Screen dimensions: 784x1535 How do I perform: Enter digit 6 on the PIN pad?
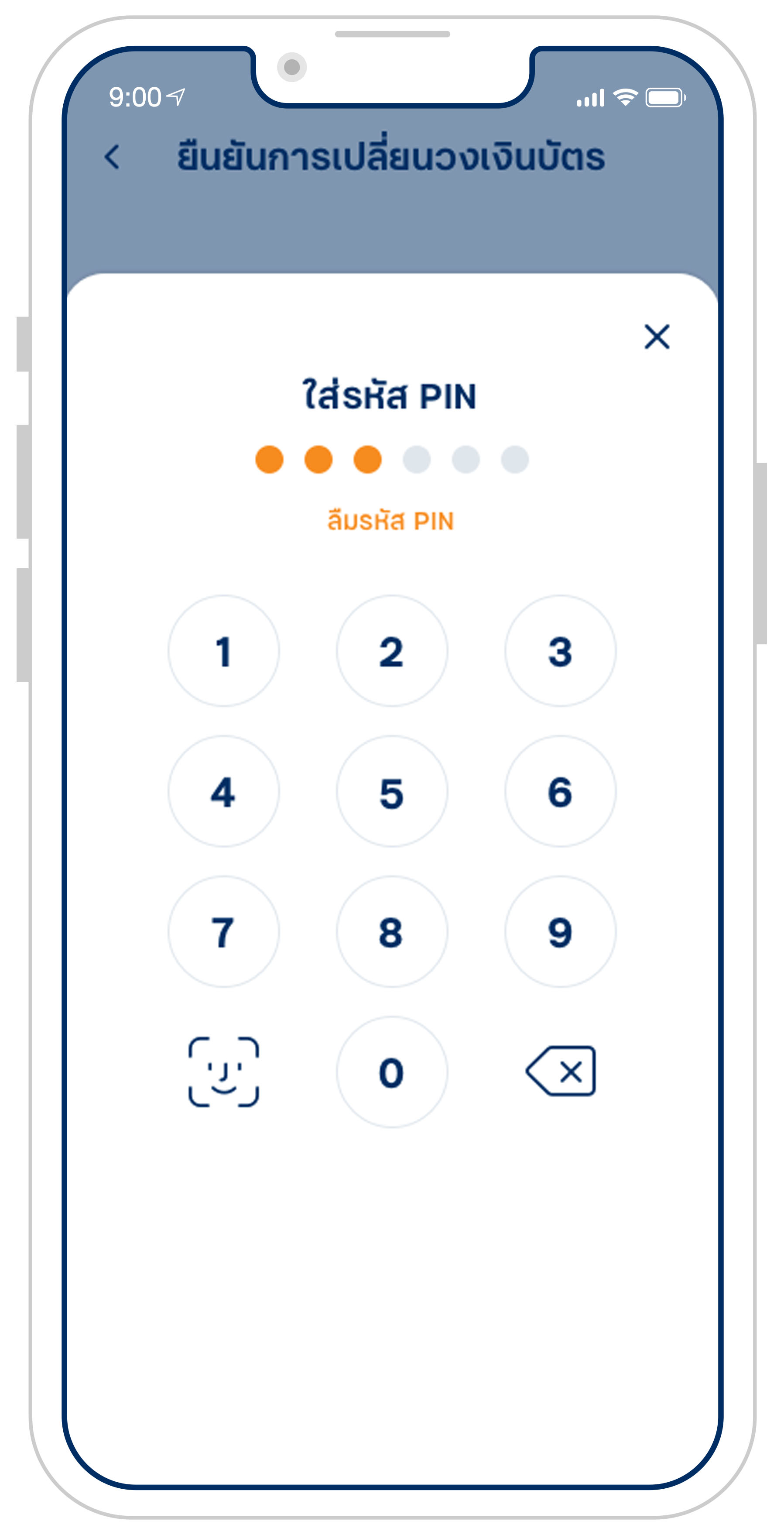pos(560,791)
